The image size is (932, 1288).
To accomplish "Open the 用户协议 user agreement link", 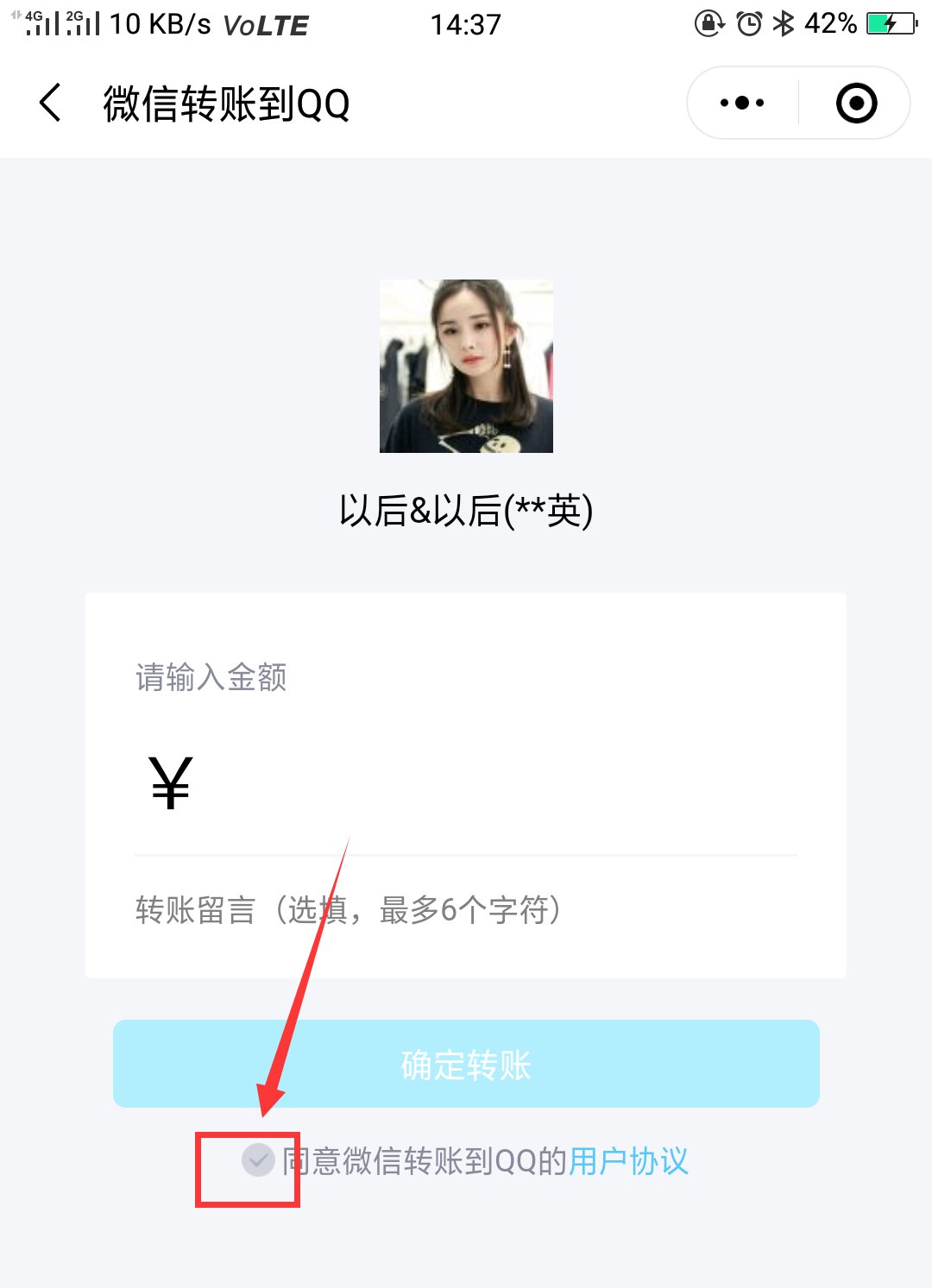I will click(629, 1162).
